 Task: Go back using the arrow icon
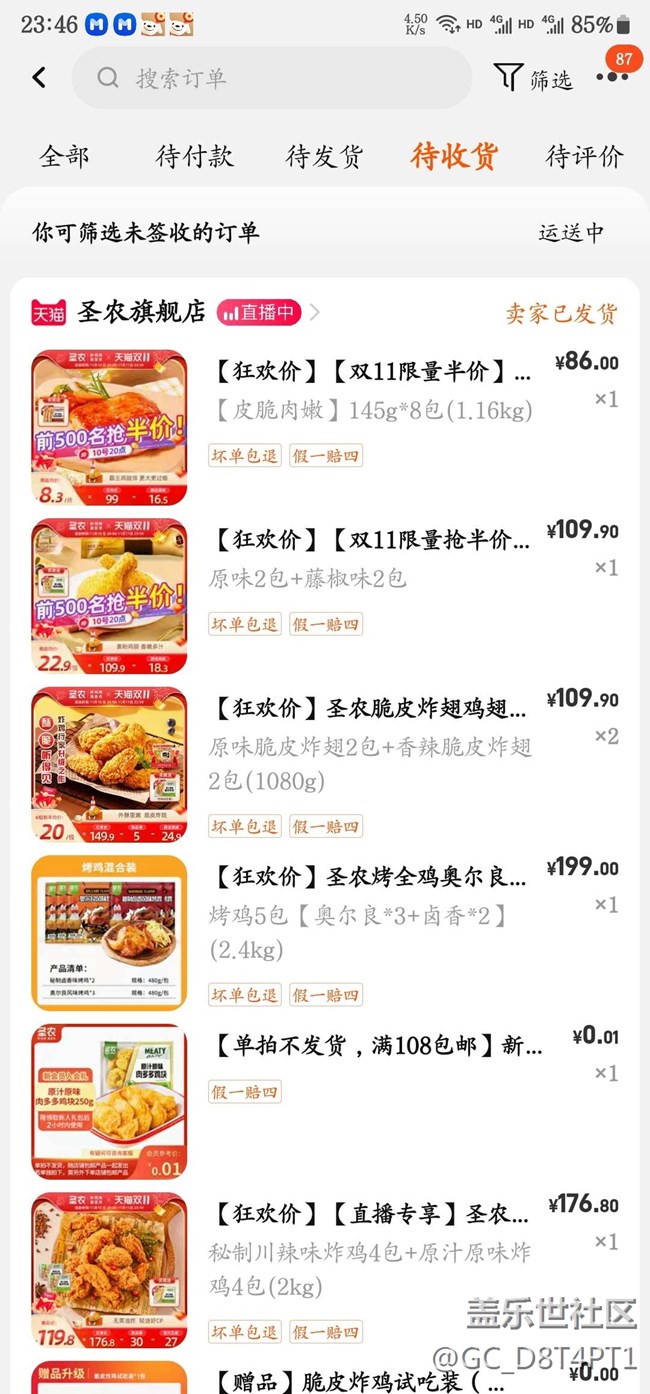click(x=39, y=77)
